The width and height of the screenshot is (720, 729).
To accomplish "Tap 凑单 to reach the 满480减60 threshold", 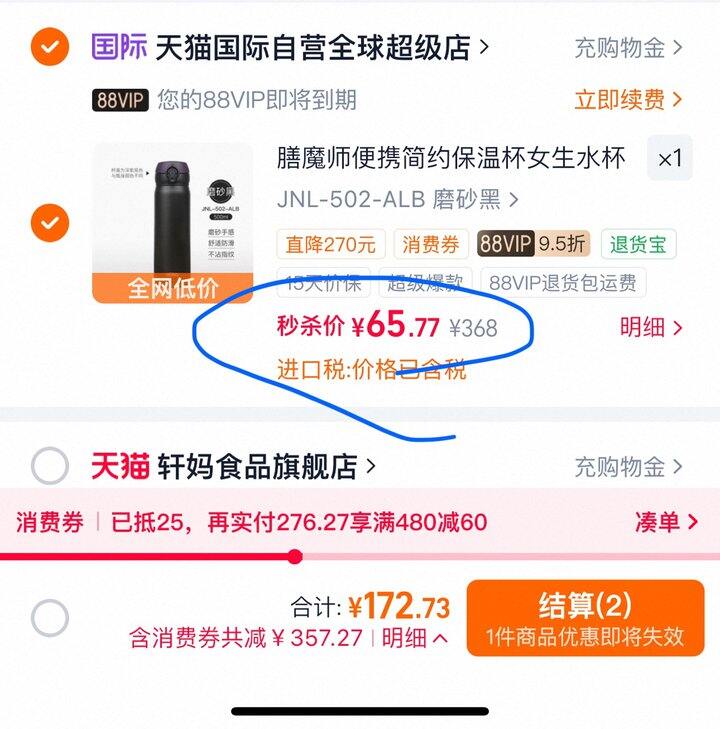I will pyautogui.click(x=666, y=522).
